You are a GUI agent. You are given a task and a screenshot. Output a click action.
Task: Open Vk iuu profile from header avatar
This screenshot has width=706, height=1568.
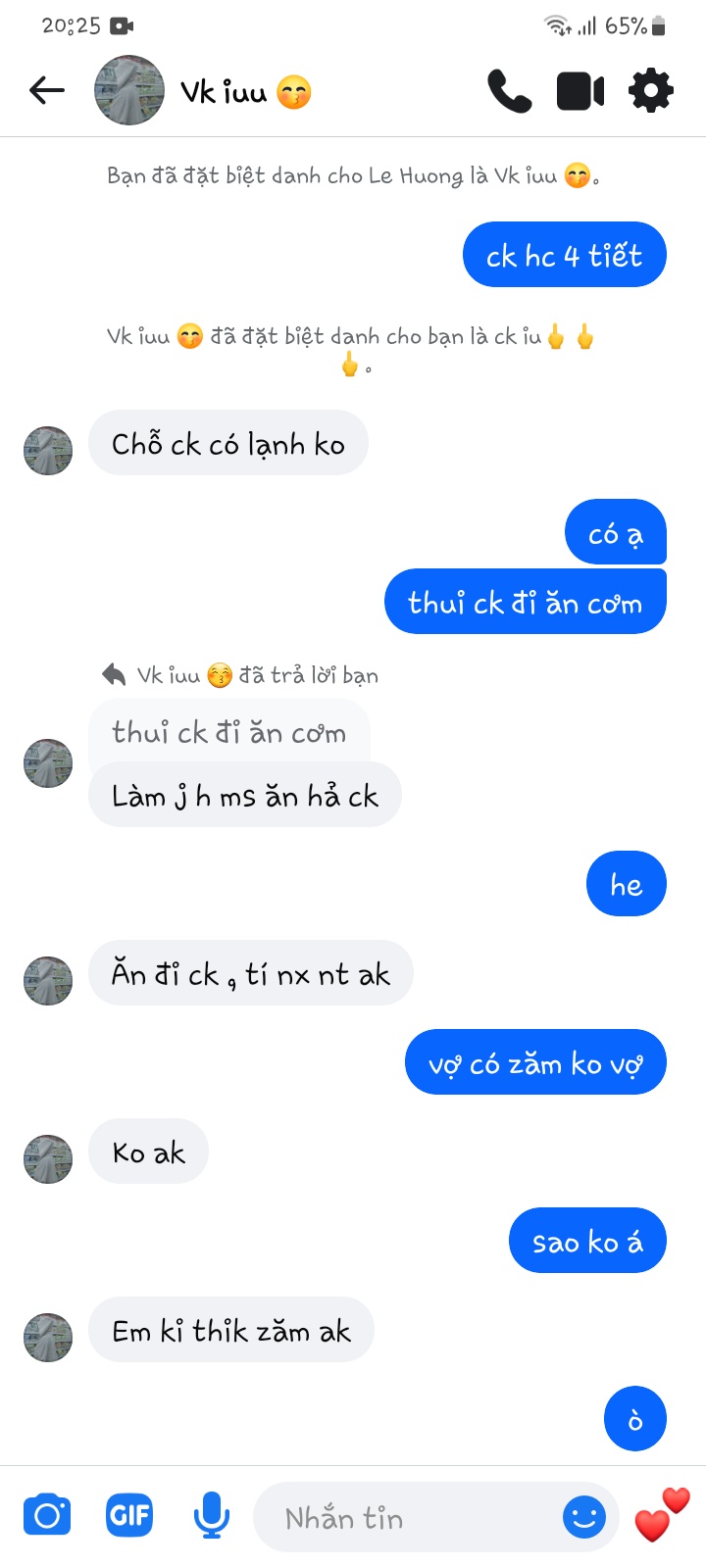click(129, 91)
